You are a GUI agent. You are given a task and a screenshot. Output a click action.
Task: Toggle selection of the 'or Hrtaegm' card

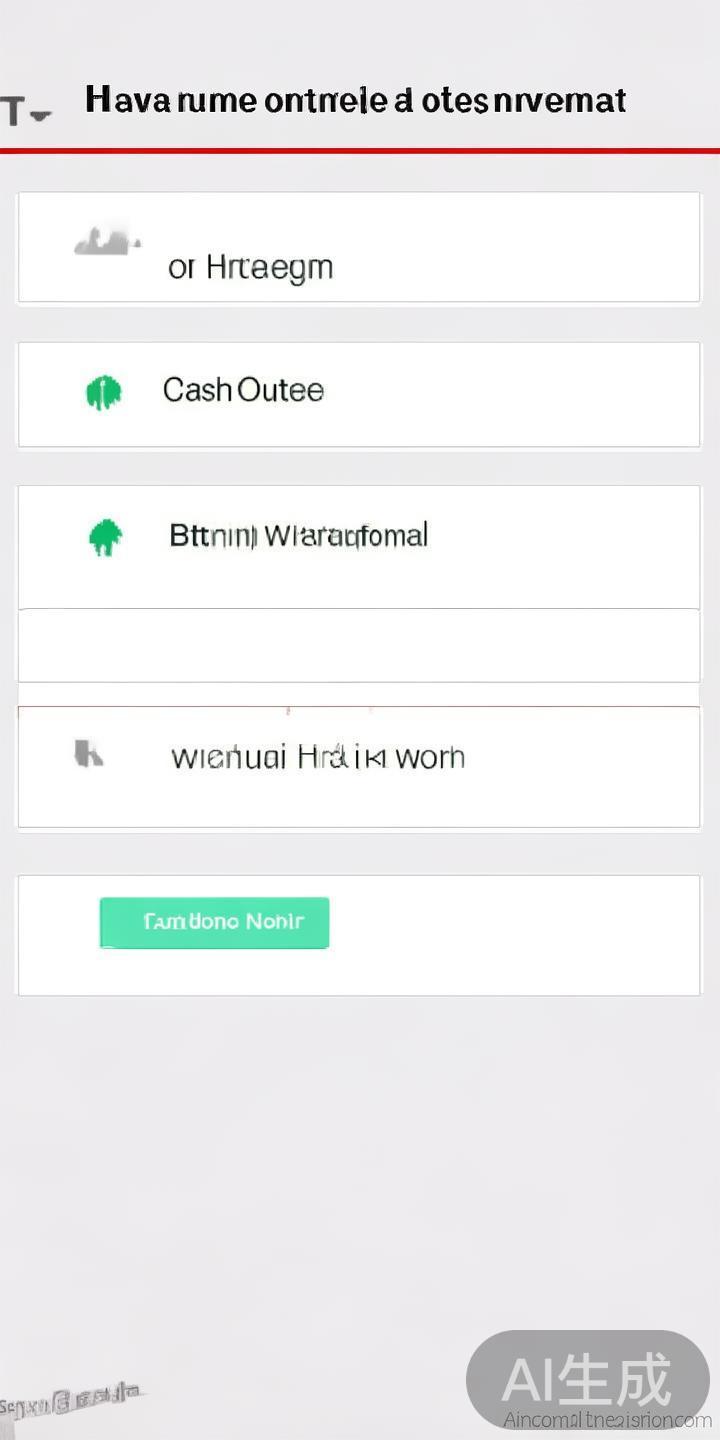[358, 247]
